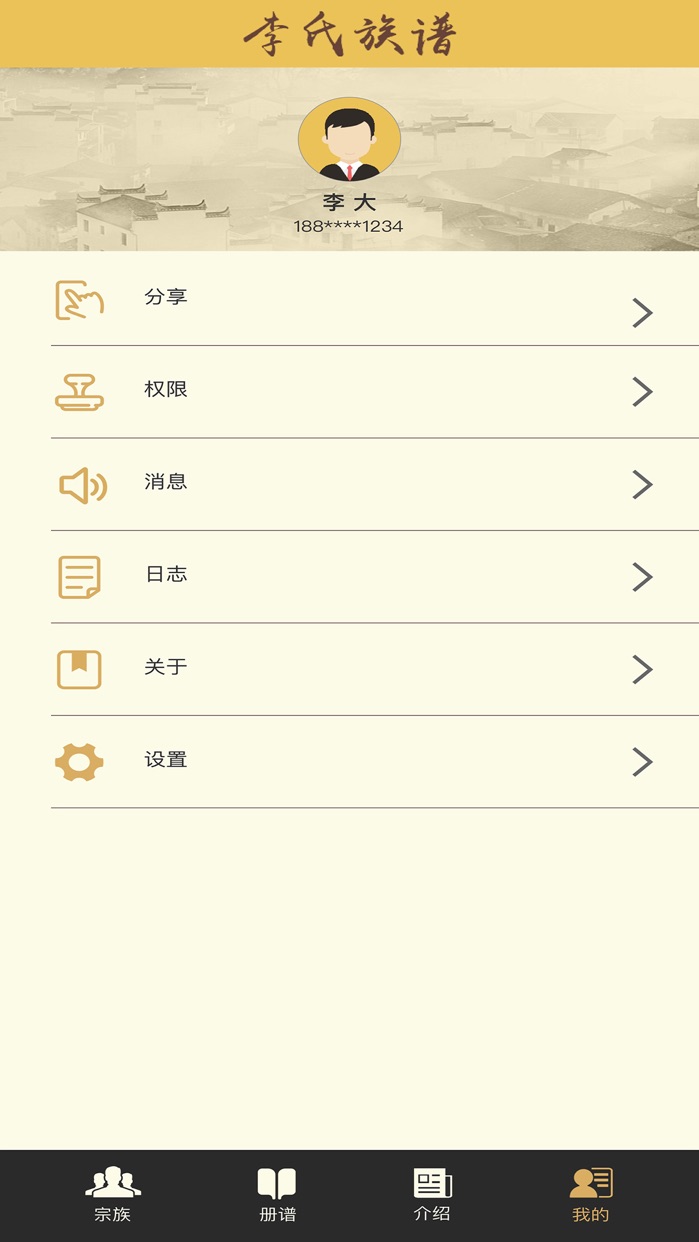
Task: Select the 我的 tab
Action: click(590, 1195)
